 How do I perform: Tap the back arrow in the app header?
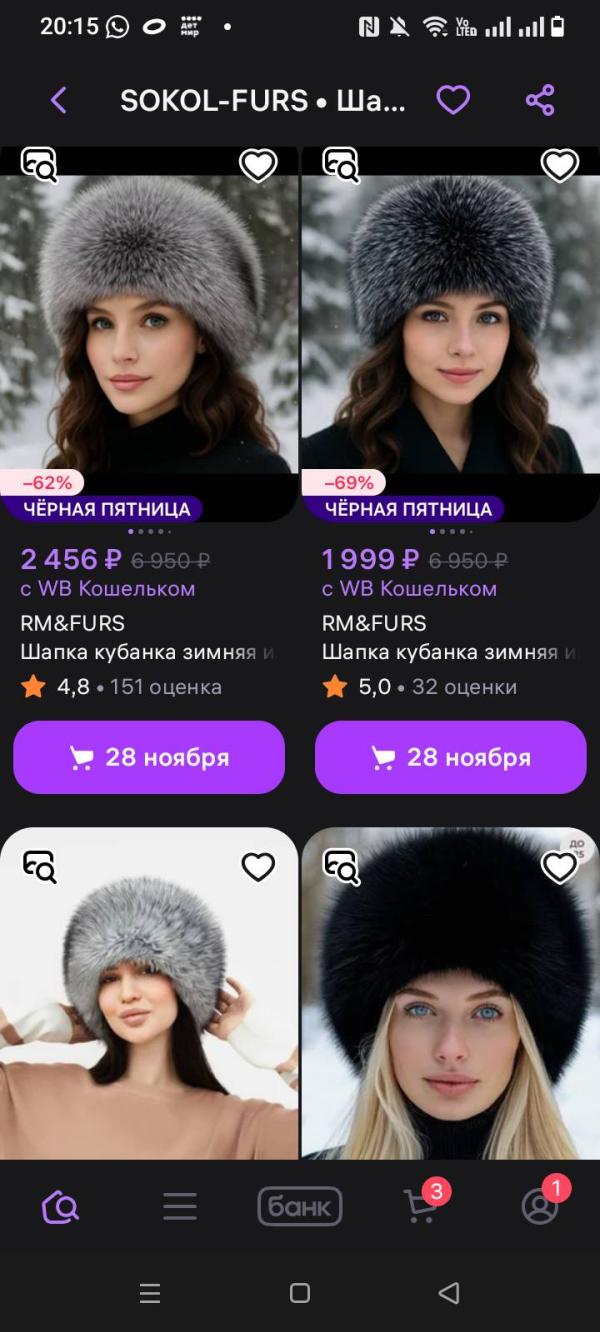point(59,100)
